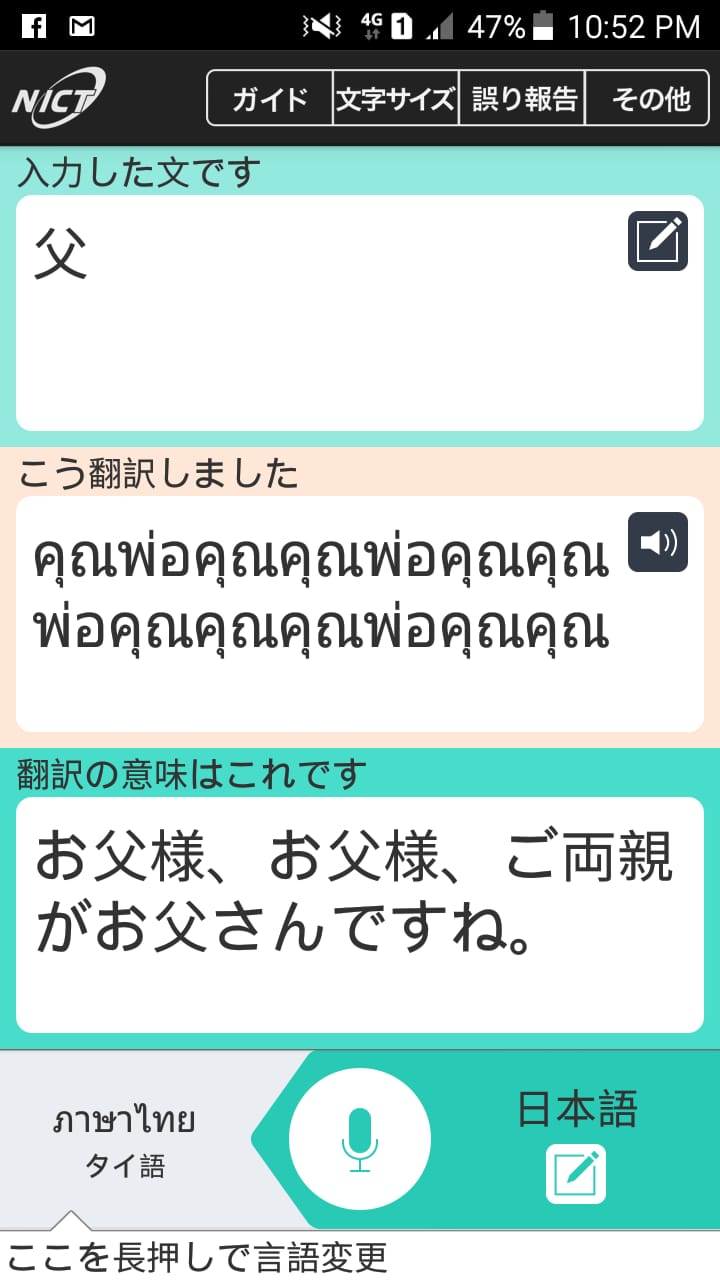
Task: Select ภาษาไทย タイ語 language side
Action: tap(124, 1140)
